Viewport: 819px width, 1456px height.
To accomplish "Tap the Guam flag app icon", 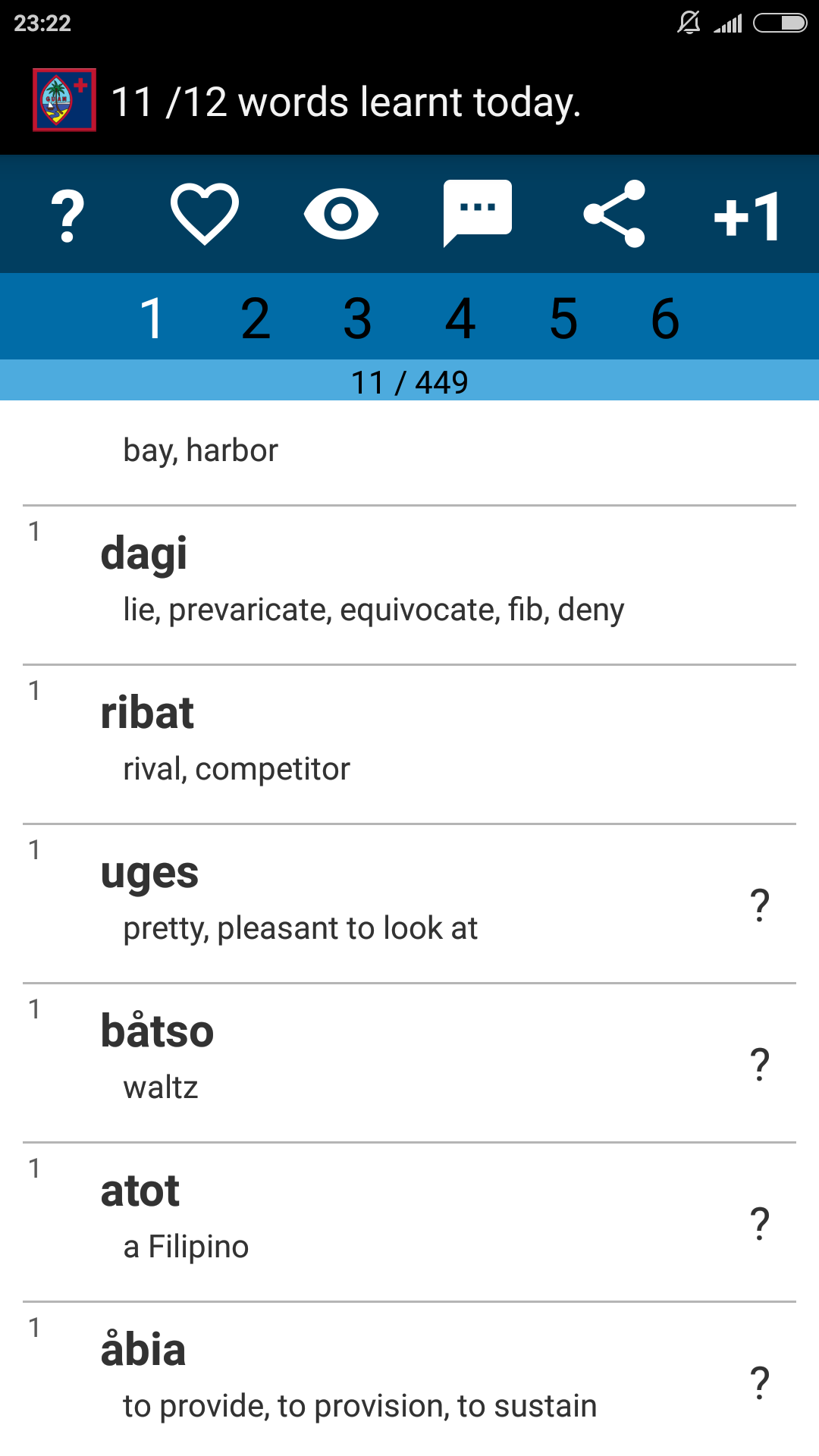I will [64, 101].
